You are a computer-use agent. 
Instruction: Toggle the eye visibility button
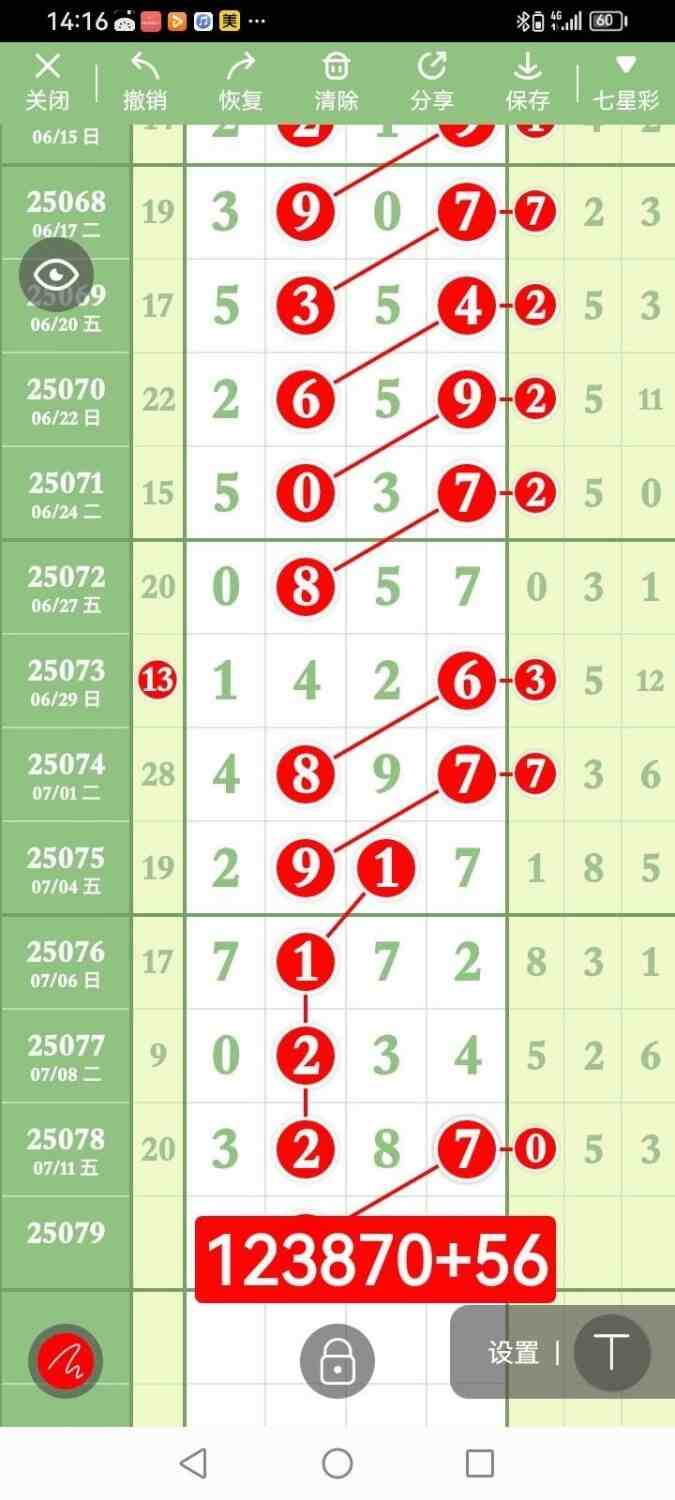click(x=56, y=275)
